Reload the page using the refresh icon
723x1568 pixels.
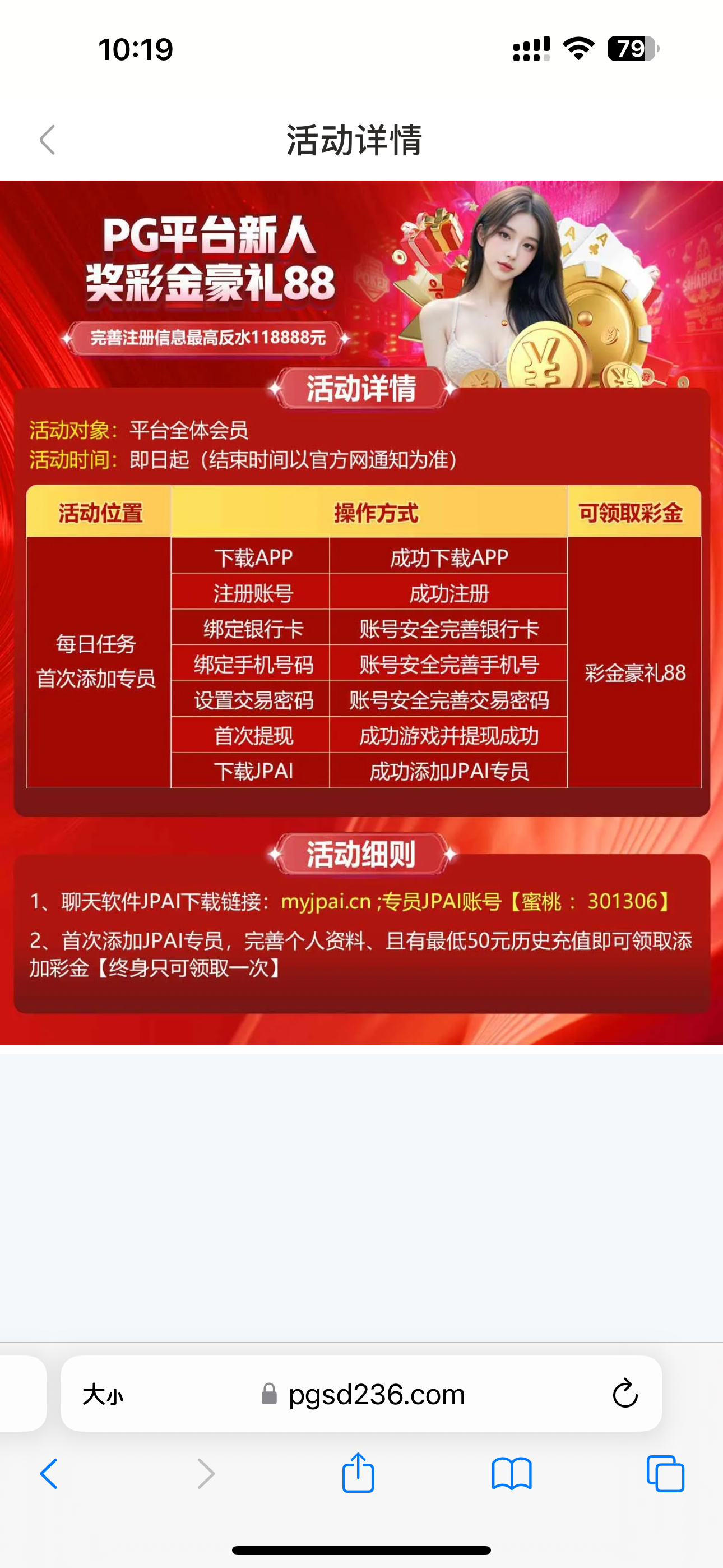click(624, 1395)
